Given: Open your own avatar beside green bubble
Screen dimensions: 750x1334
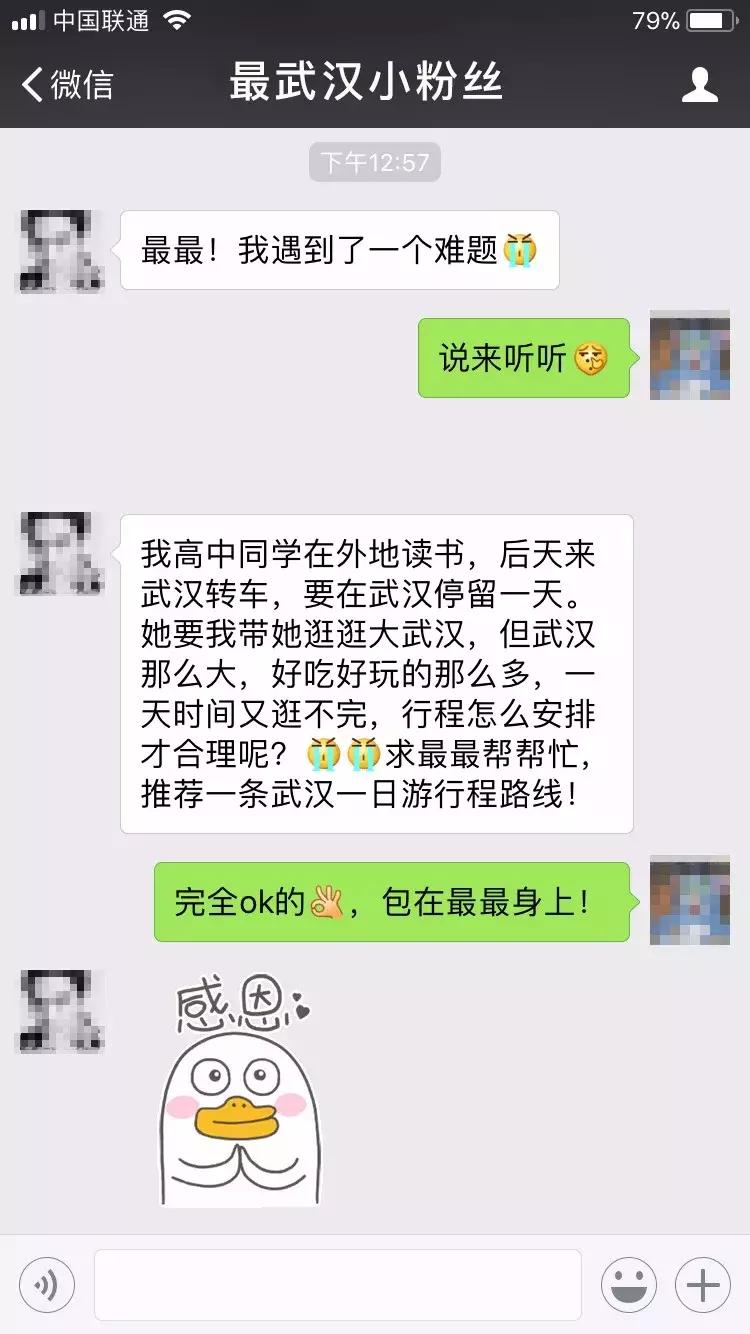Looking at the screenshot, I should pos(690,355).
